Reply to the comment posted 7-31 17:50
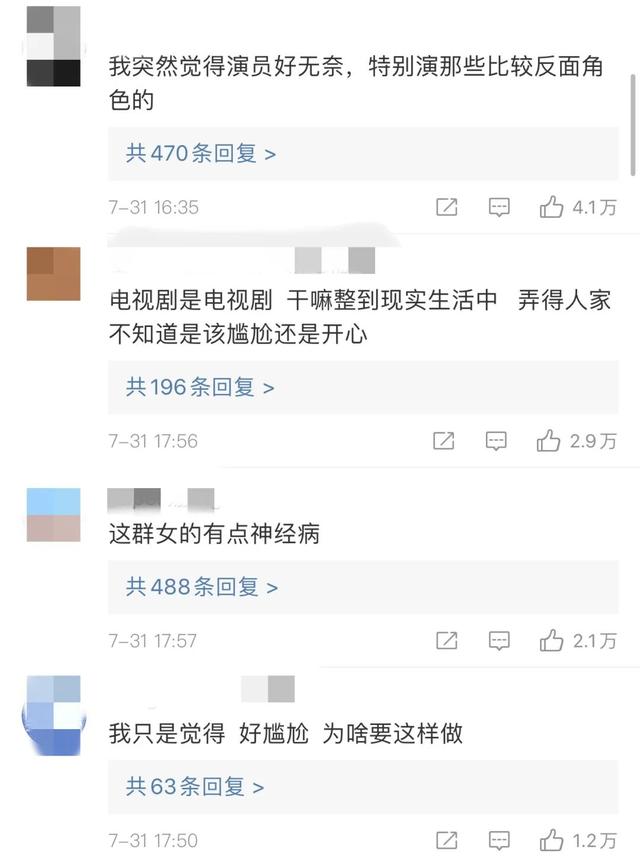Image resolution: width=640 pixels, height=863 pixels. tap(498, 840)
